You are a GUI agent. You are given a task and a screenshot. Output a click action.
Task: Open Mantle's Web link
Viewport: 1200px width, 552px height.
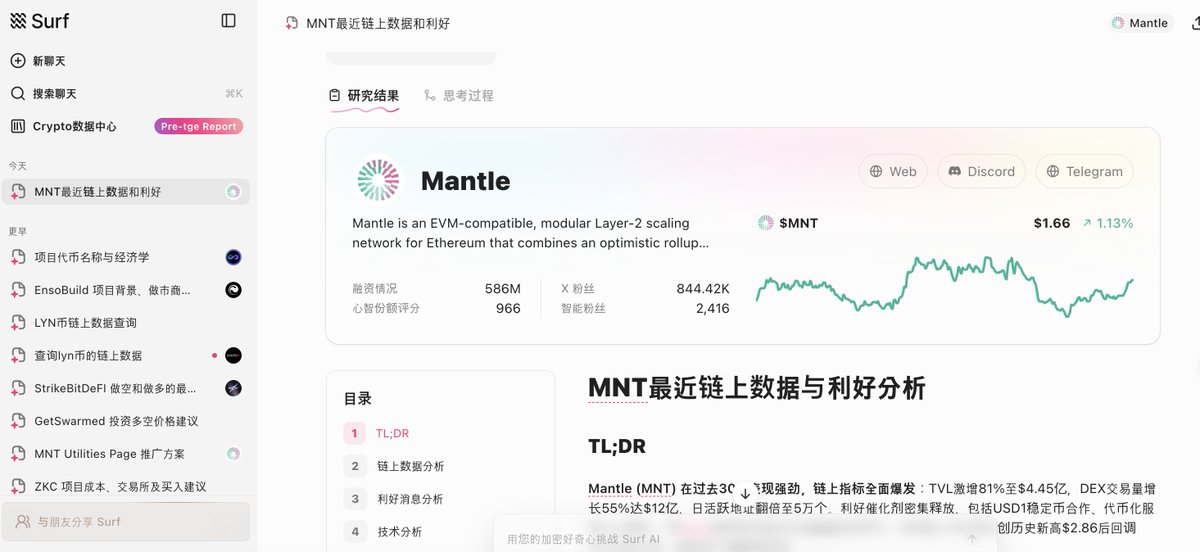893,172
